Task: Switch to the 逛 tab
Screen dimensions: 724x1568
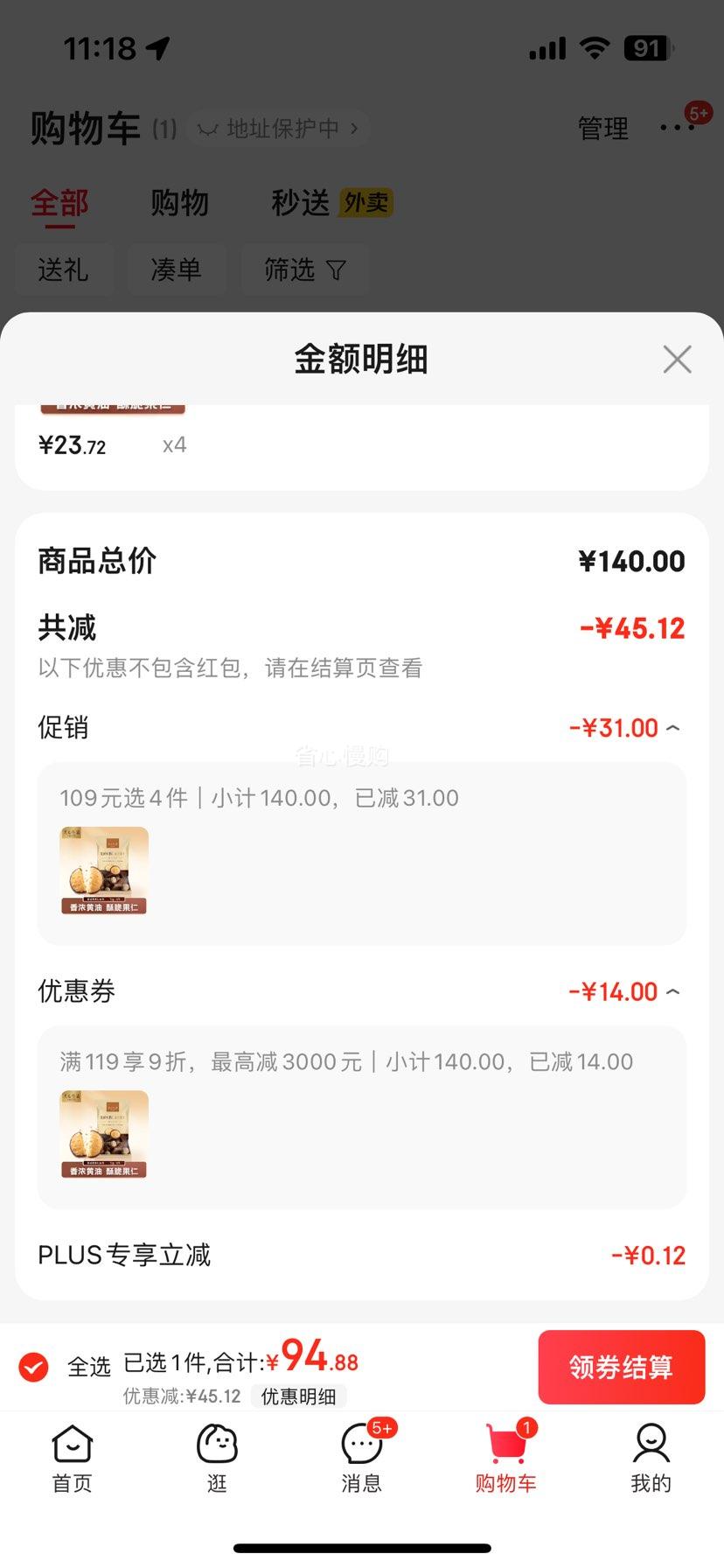Action: tap(217, 1459)
